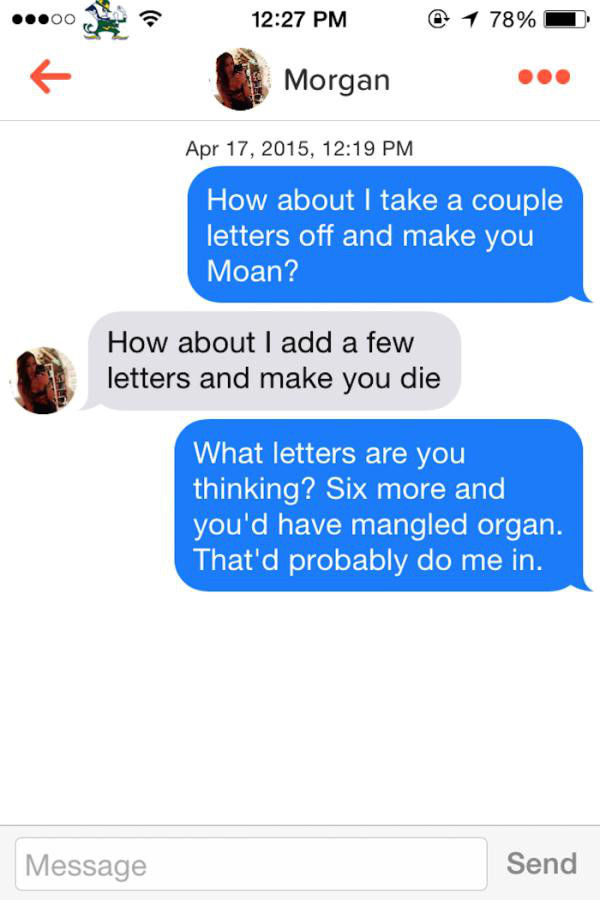This screenshot has height=900, width=600.
Task: Tap Morgan's avatar beside her reply
Action: (x=44, y=380)
